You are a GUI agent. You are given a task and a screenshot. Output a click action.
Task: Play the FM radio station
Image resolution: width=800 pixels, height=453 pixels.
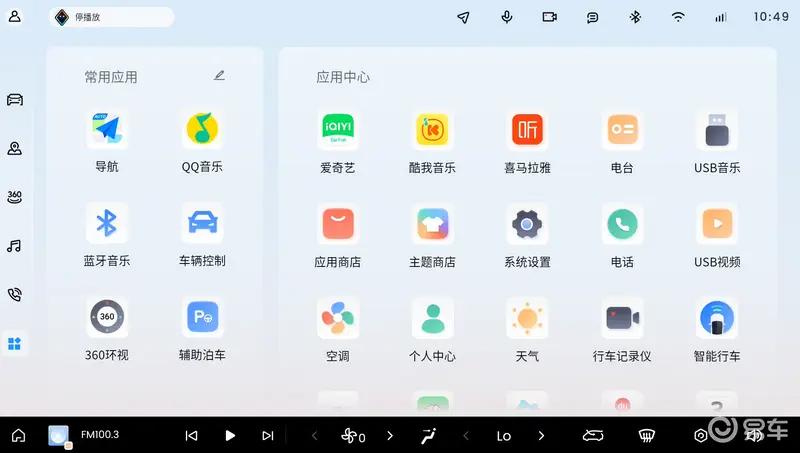230,436
